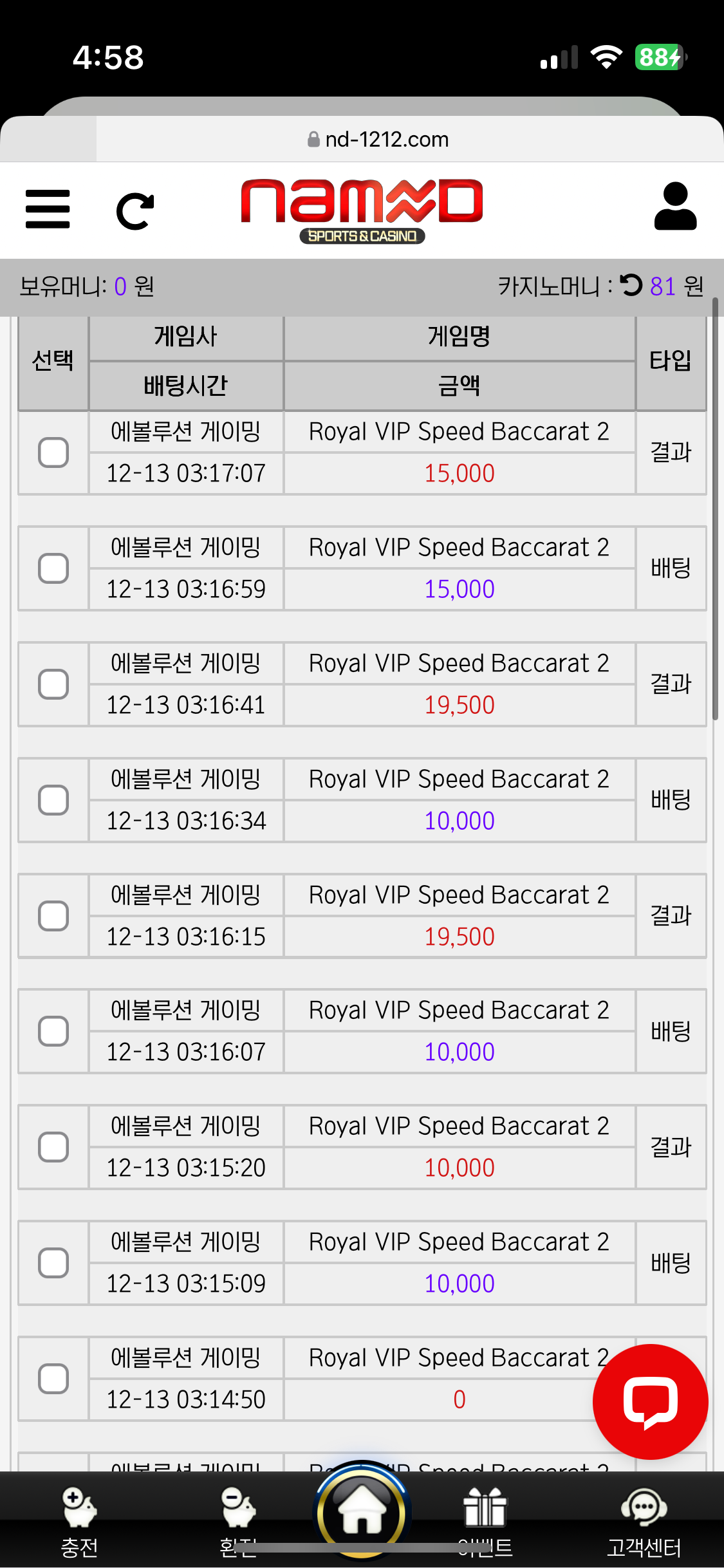Refresh the casino money balance
This screenshot has height=1568, width=724.
click(631, 285)
